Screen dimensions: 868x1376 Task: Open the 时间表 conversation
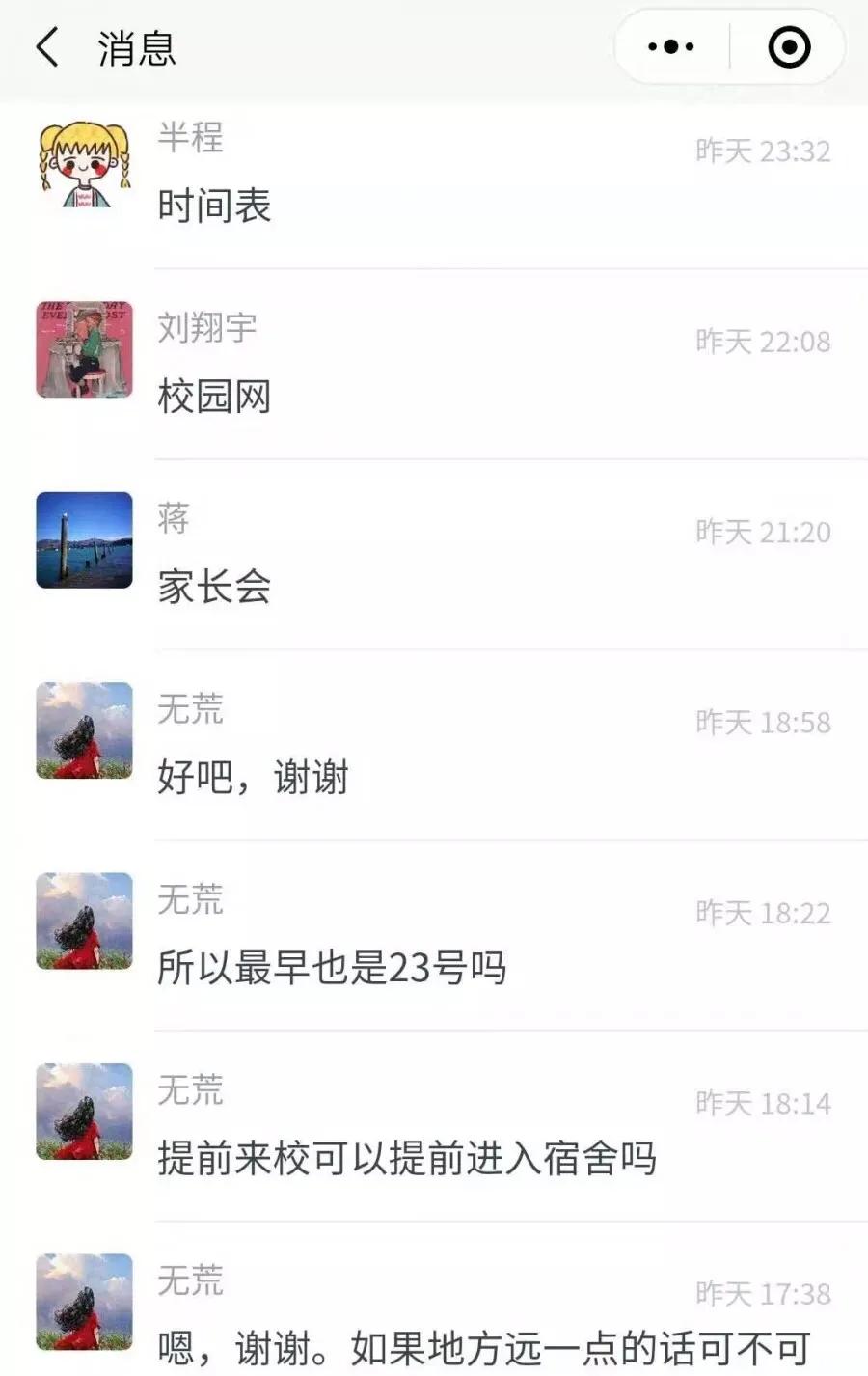(214, 206)
